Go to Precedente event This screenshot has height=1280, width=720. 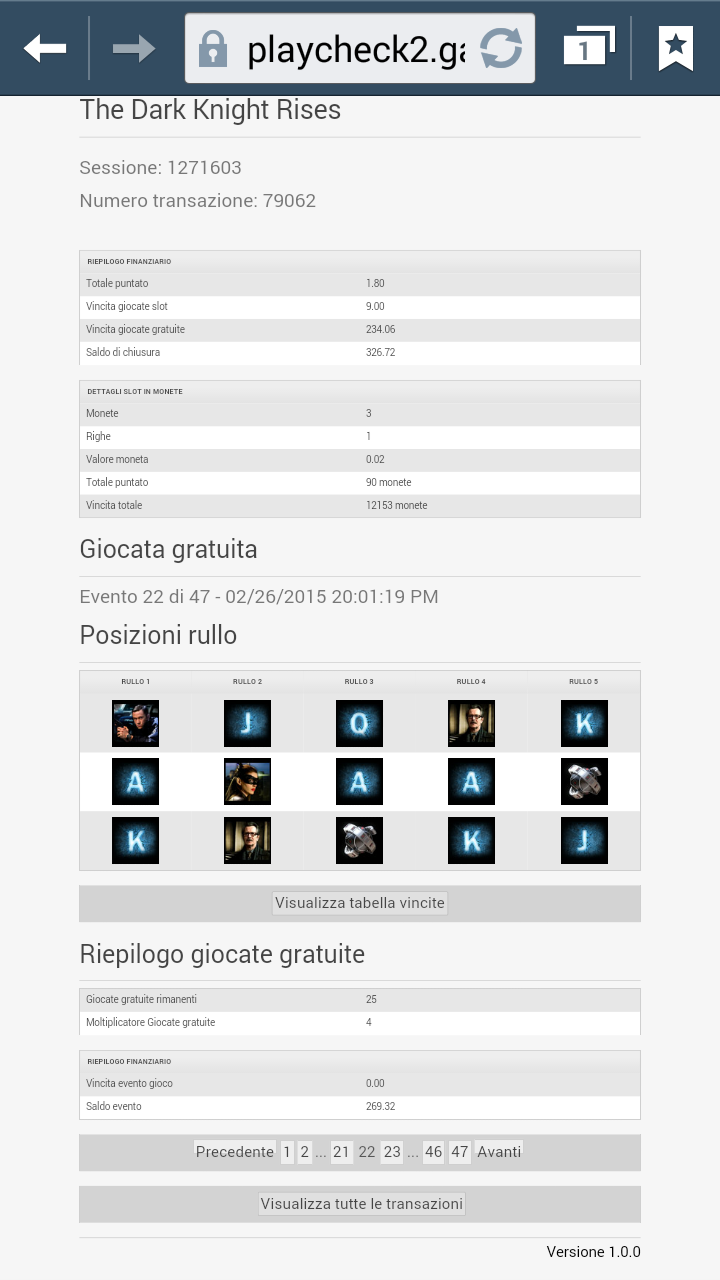point(235,1152)
